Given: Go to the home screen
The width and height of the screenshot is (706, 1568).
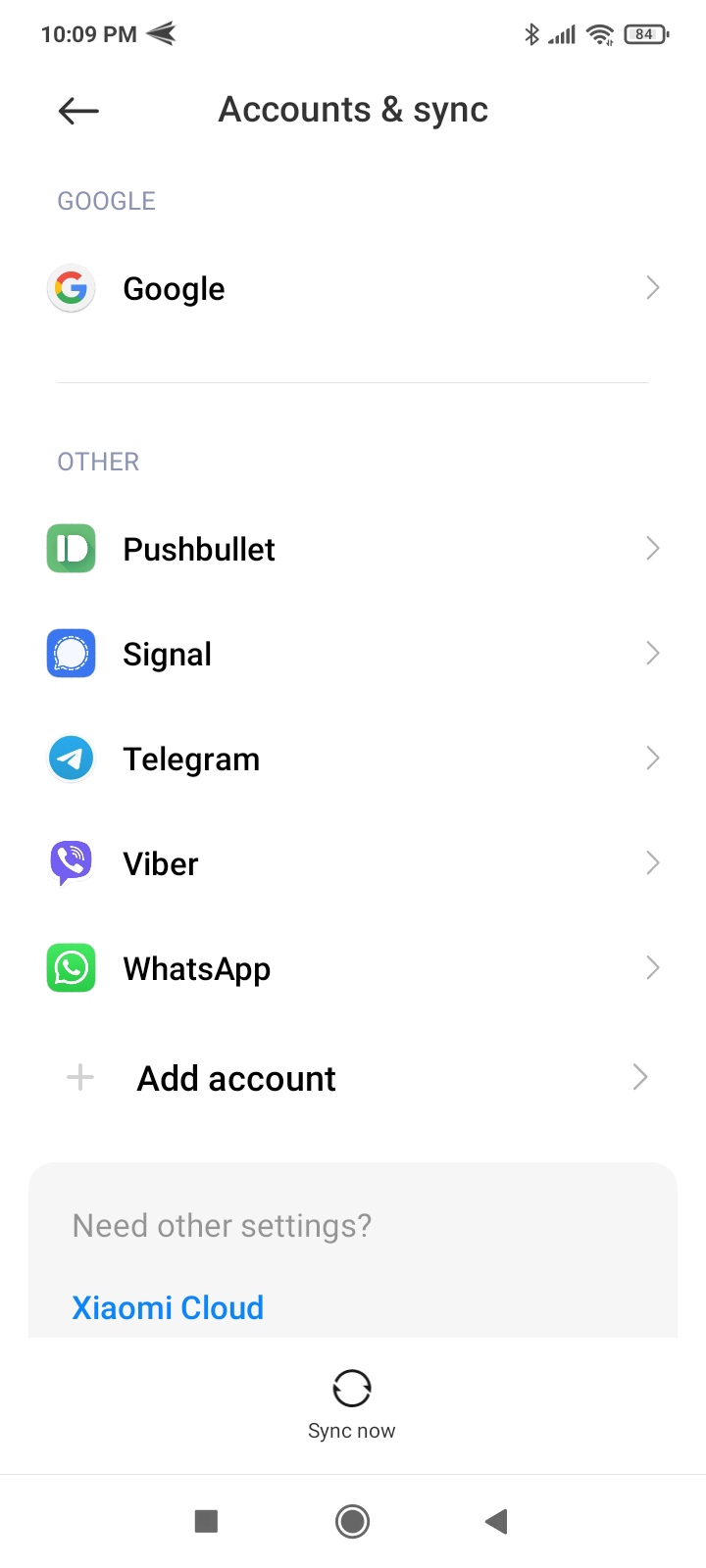Looking at the screenshot, I should tap(352, 1521).
